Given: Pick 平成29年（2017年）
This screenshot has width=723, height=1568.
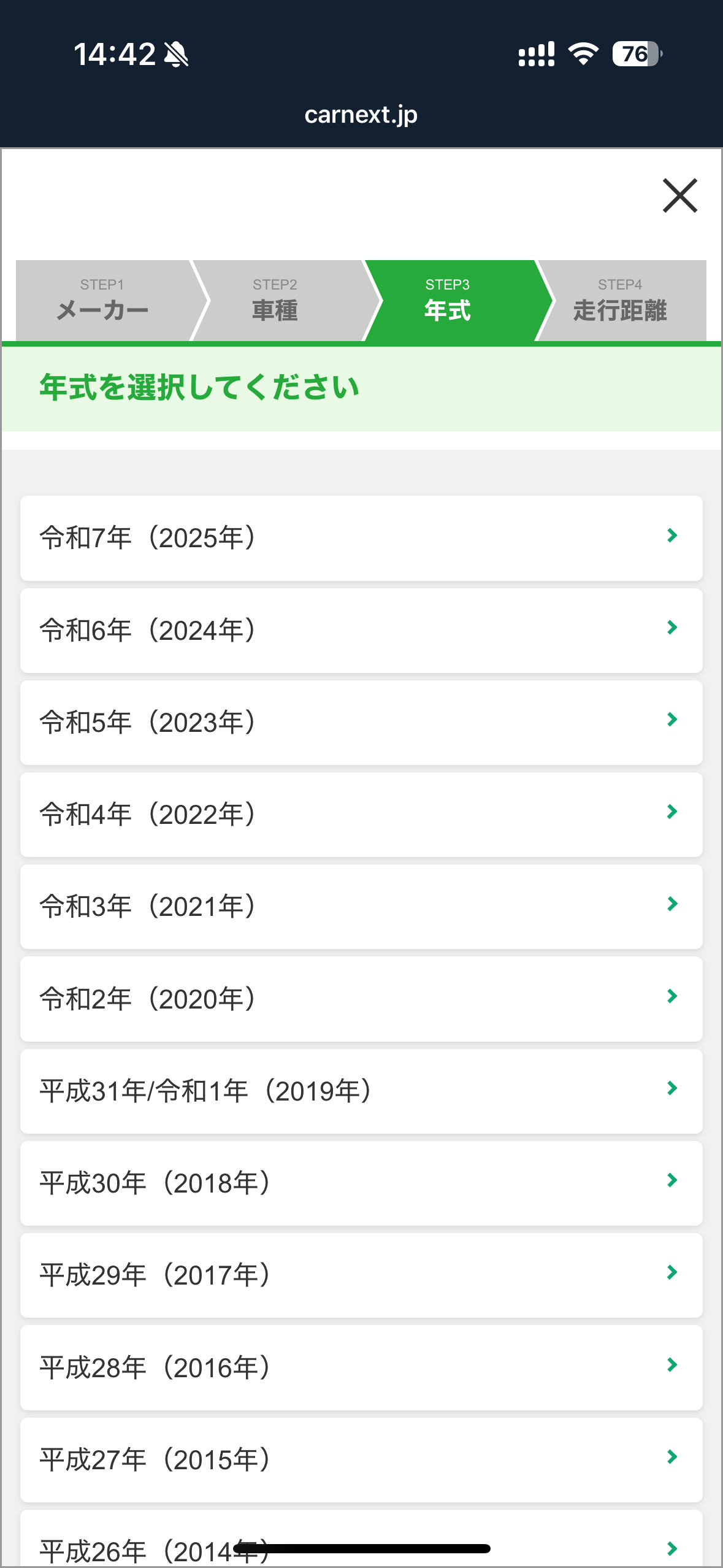Looking at the screenshot, I should [x=361, y=1275].
